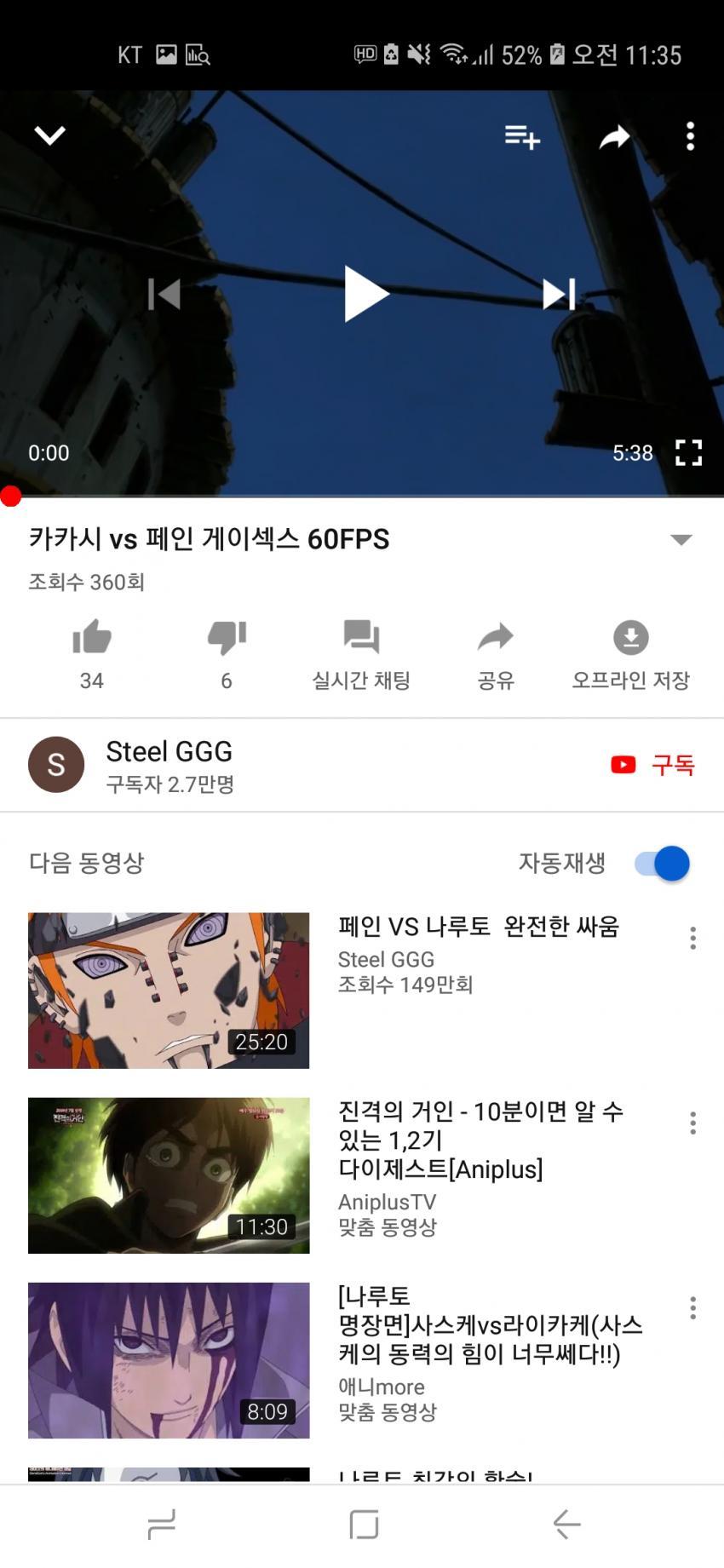This screenshot has height=1568, width=724.
Task: Minimize the video player
Action: point(49,135)
